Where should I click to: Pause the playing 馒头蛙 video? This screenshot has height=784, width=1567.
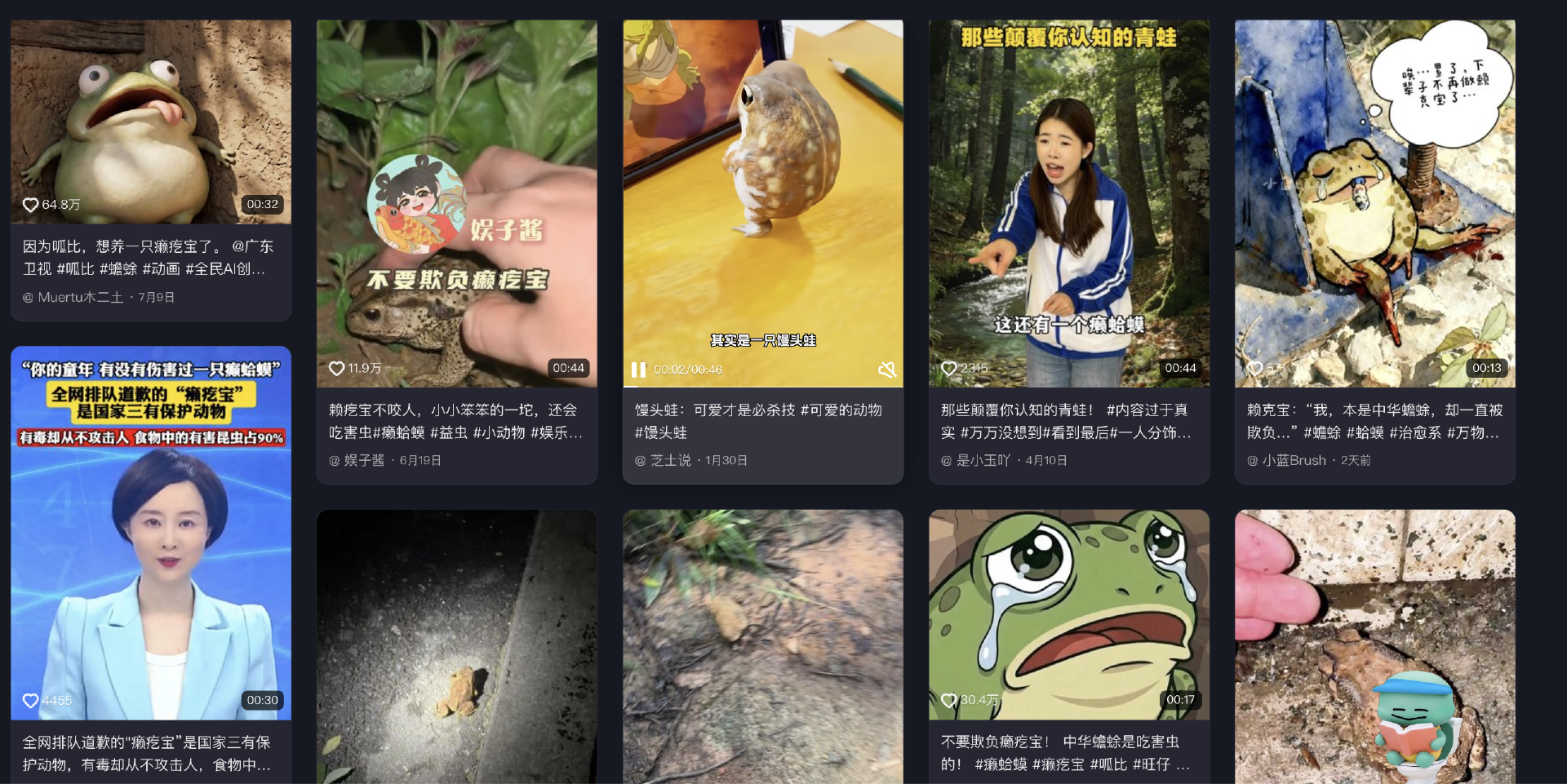(x=638, y=370)
